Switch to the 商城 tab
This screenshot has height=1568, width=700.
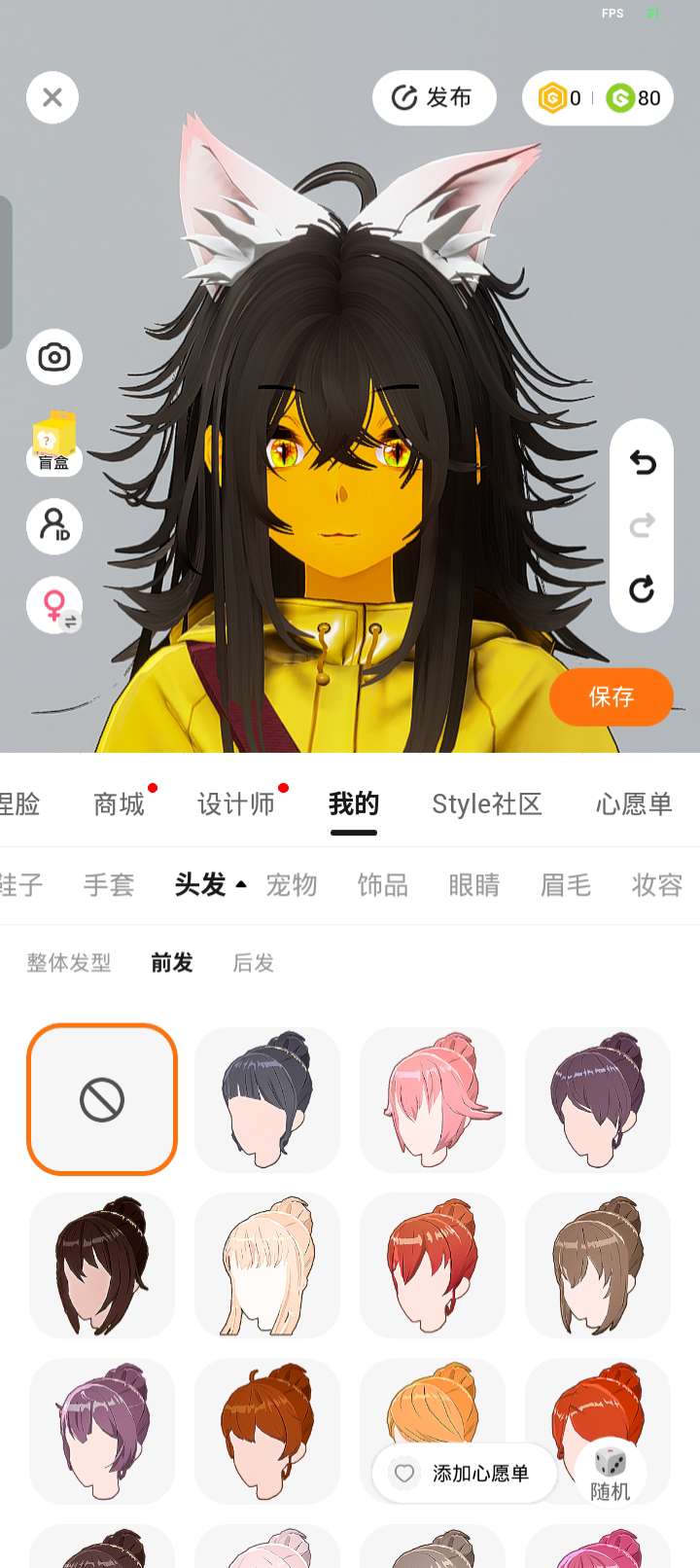[x=119, y=804]
